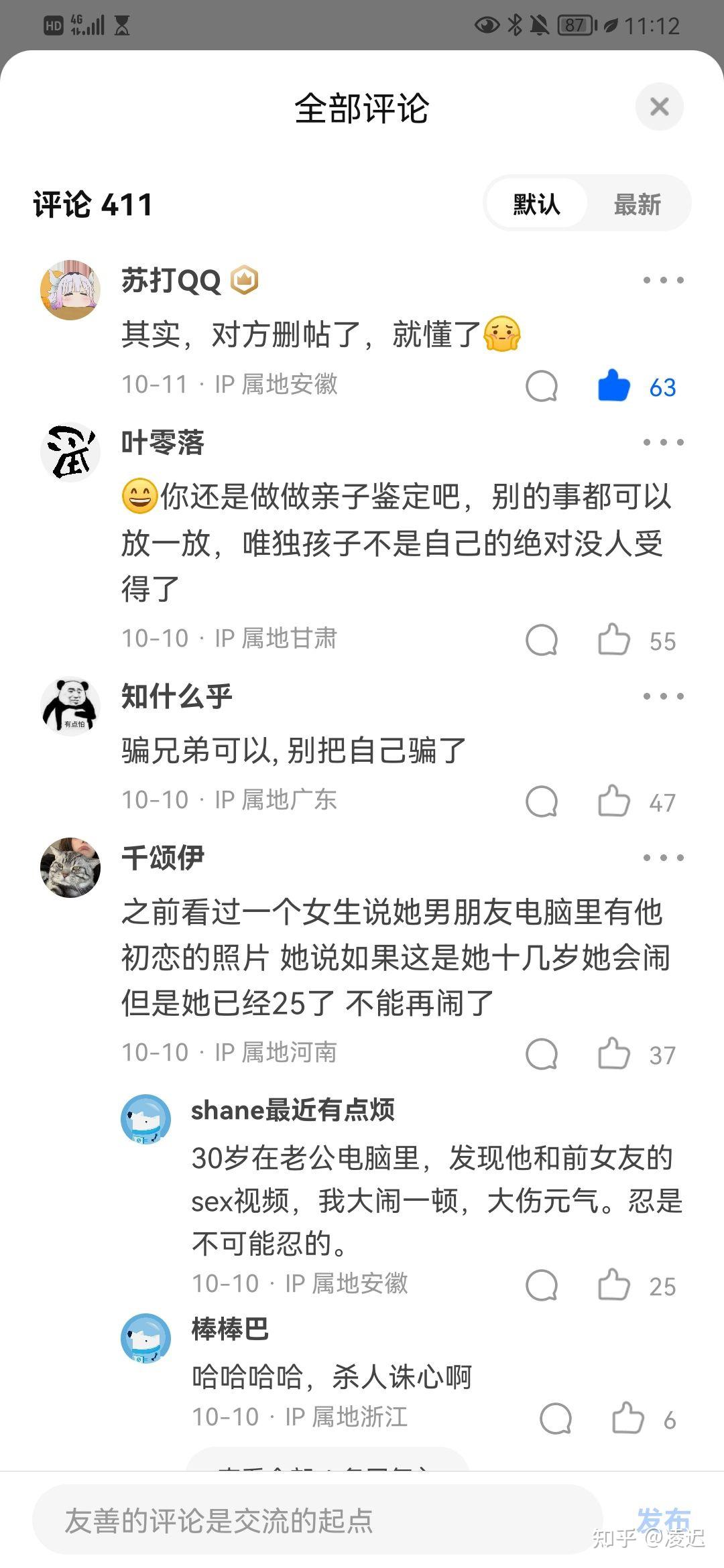Unlike 苏打QQ's comment with 63 likes

point(614,387)
